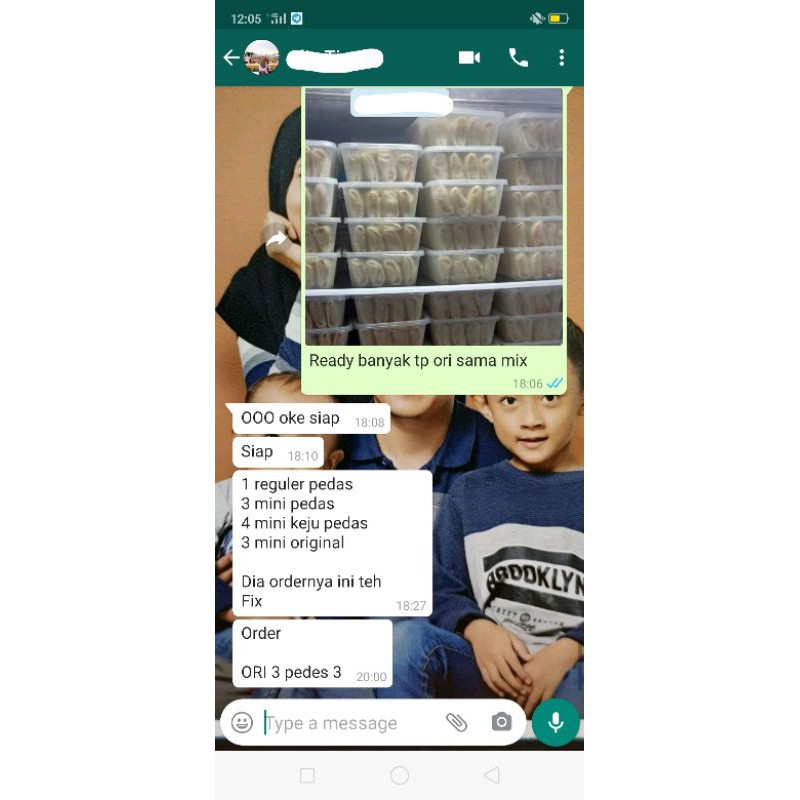Open the camera from the message bar
This screenshot has width=800, height=800.
(501, 722)
